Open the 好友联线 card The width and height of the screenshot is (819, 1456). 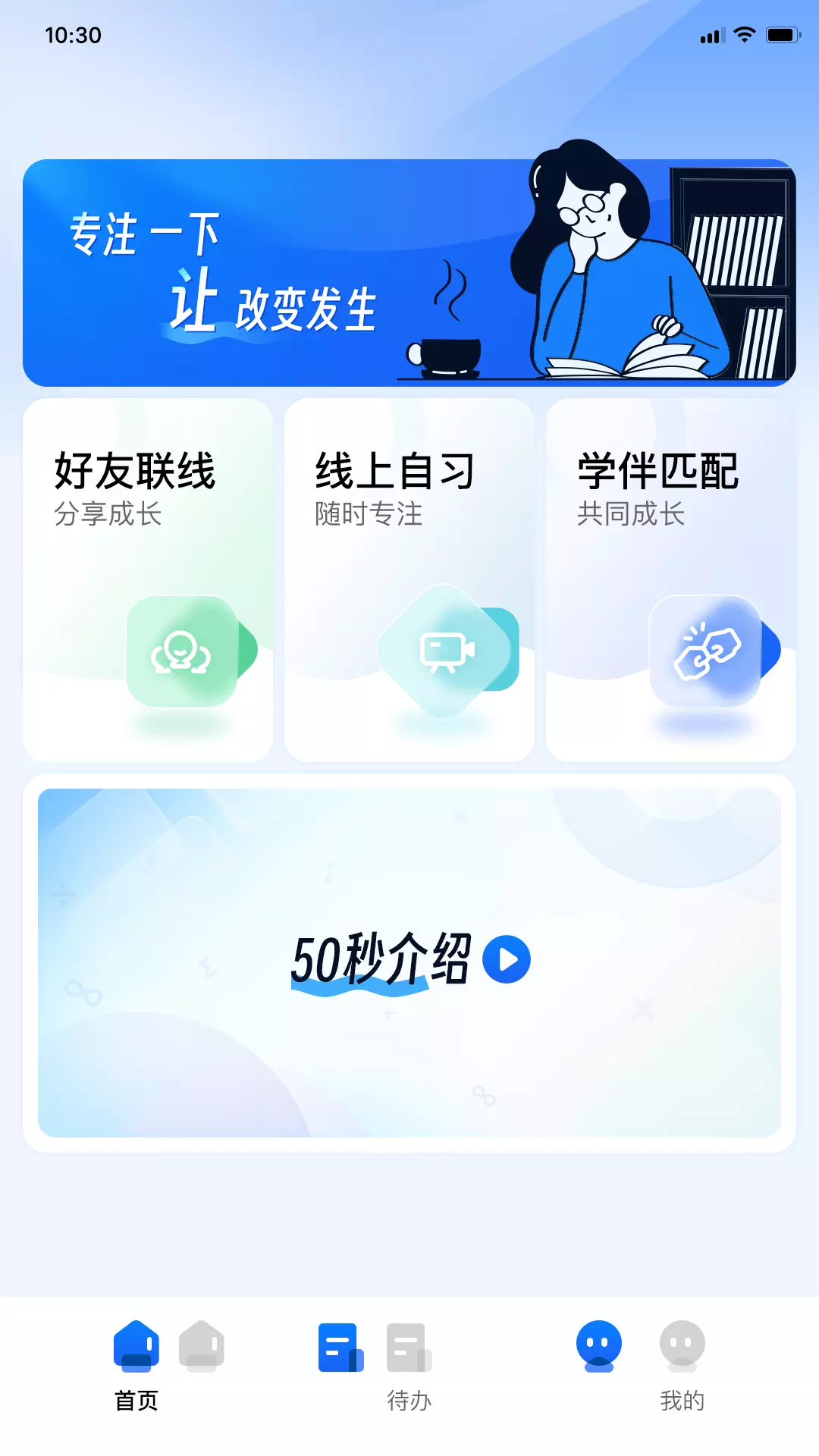[x=148, y=580]
